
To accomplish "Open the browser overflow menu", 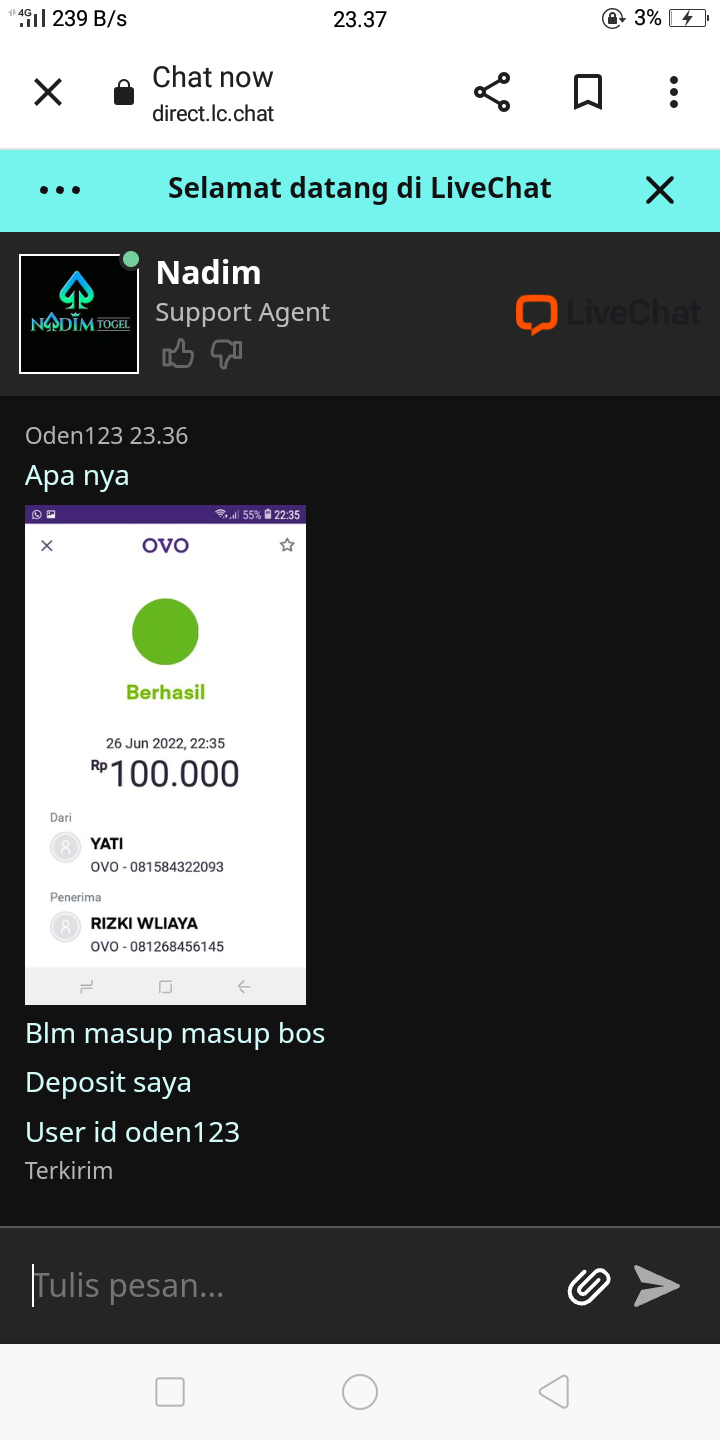I will tap(674, 93).
